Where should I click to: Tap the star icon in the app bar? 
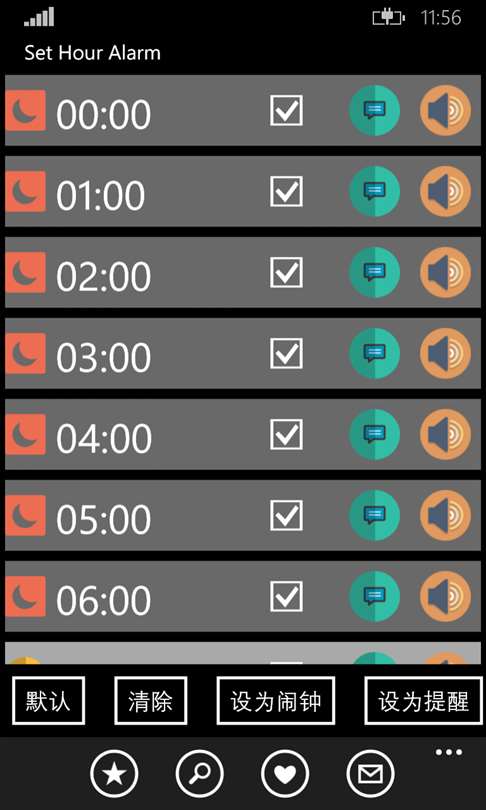(114, 774)
